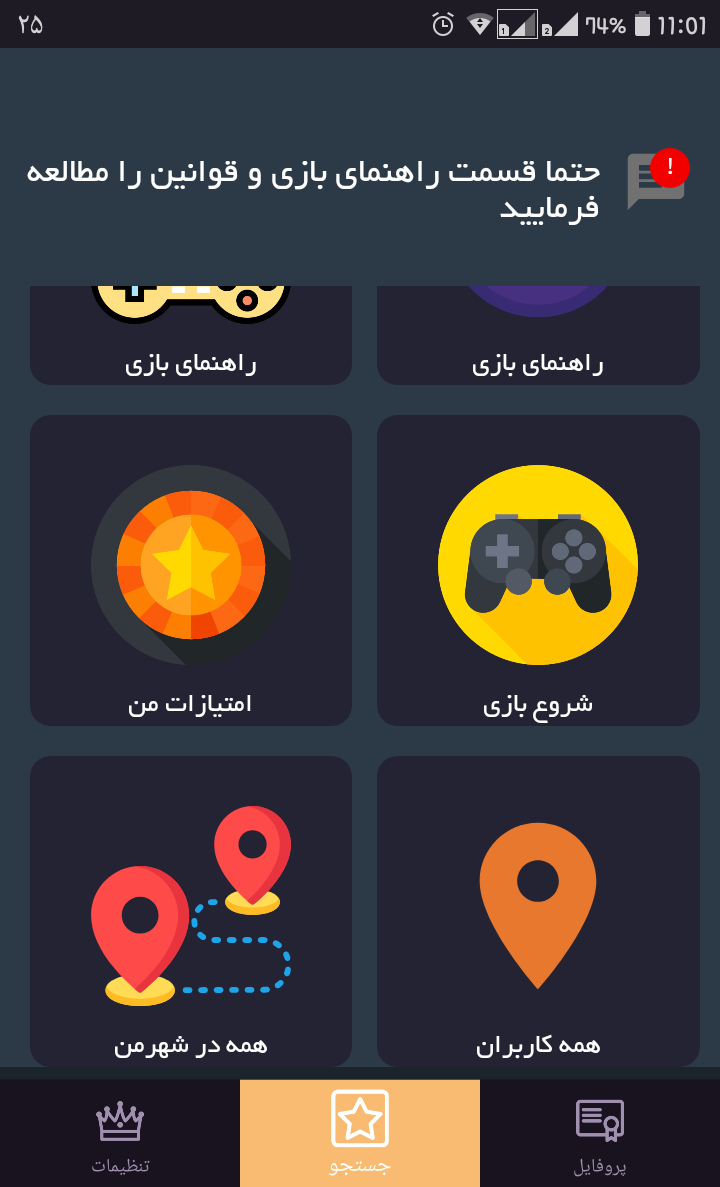Switch to the پروفایل tab
720x1187 pixels.
[598, 1133]
